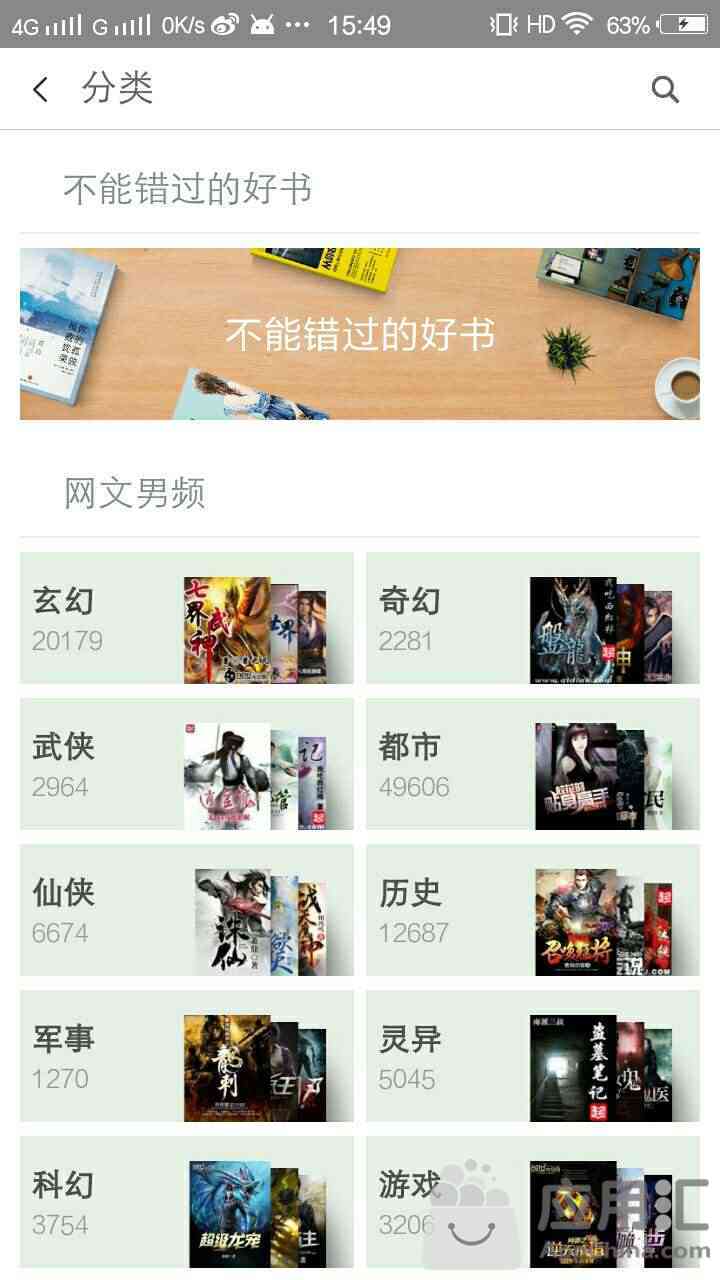Go back from the 分类 page
Screen dimensions: 720x1280
(40, 90)
